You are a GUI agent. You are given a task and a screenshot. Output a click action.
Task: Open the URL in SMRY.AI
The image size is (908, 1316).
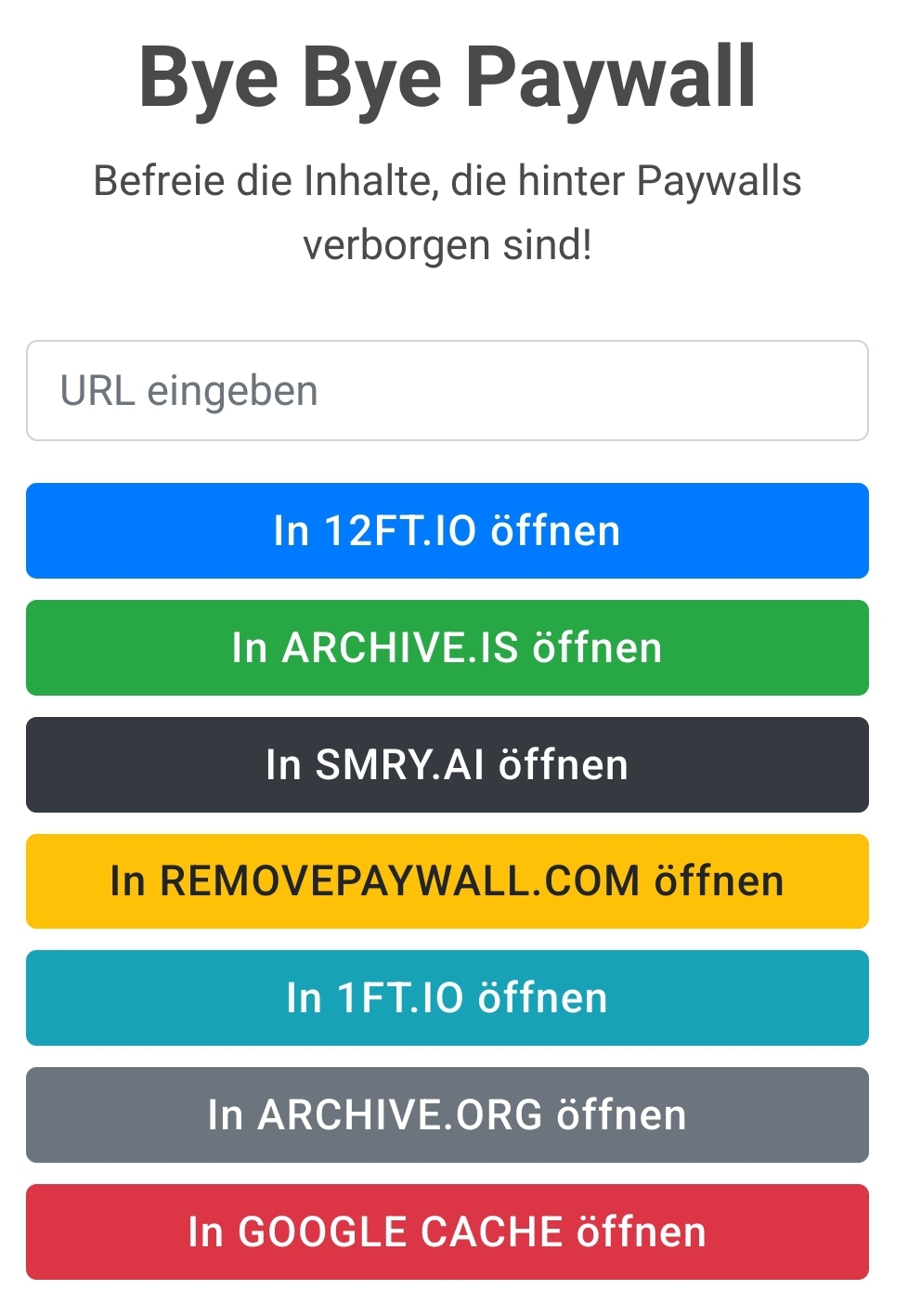447,765
